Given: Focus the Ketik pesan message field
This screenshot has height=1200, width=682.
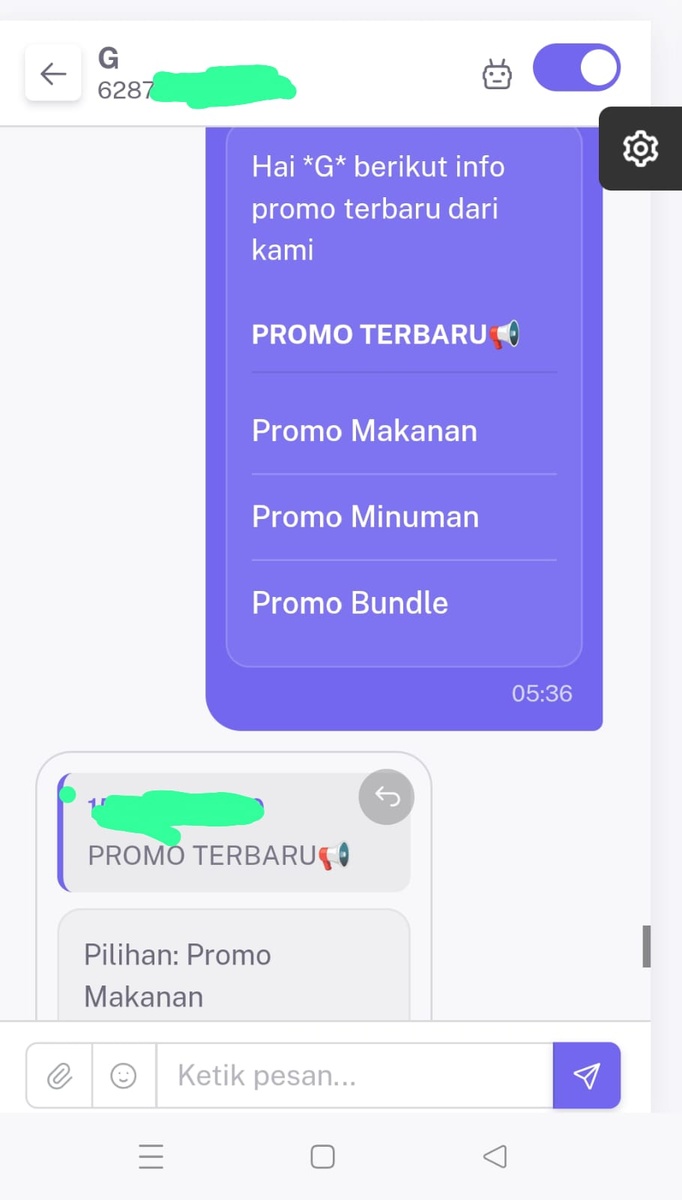Looking at the screenshot, I should coord(355,1076).
